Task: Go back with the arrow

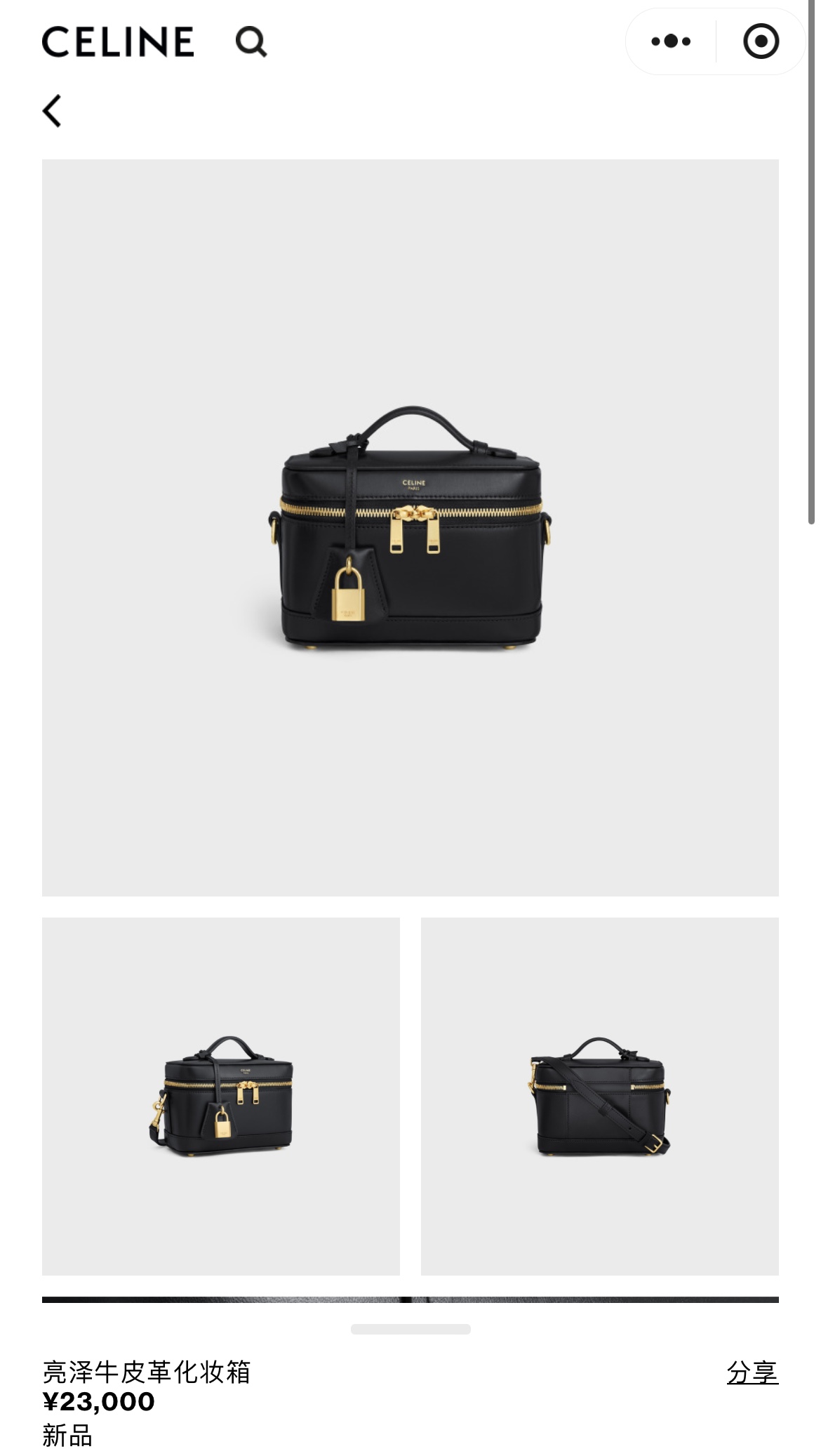Action: pyautogui.click(x=53, y=111)
